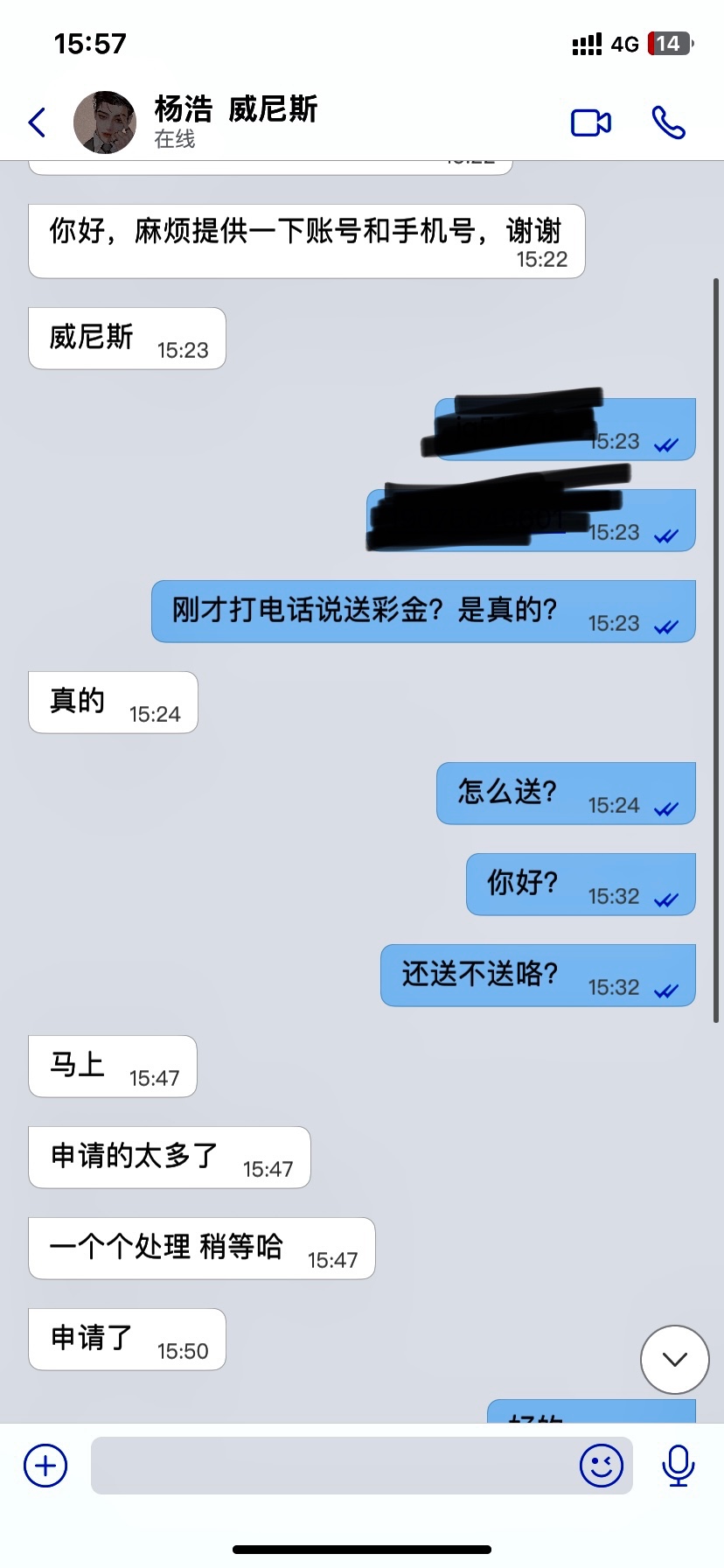This screenshot has width=724, height=1568.
Task: Record a voice message with microphone
Action: coord(678,1466)
